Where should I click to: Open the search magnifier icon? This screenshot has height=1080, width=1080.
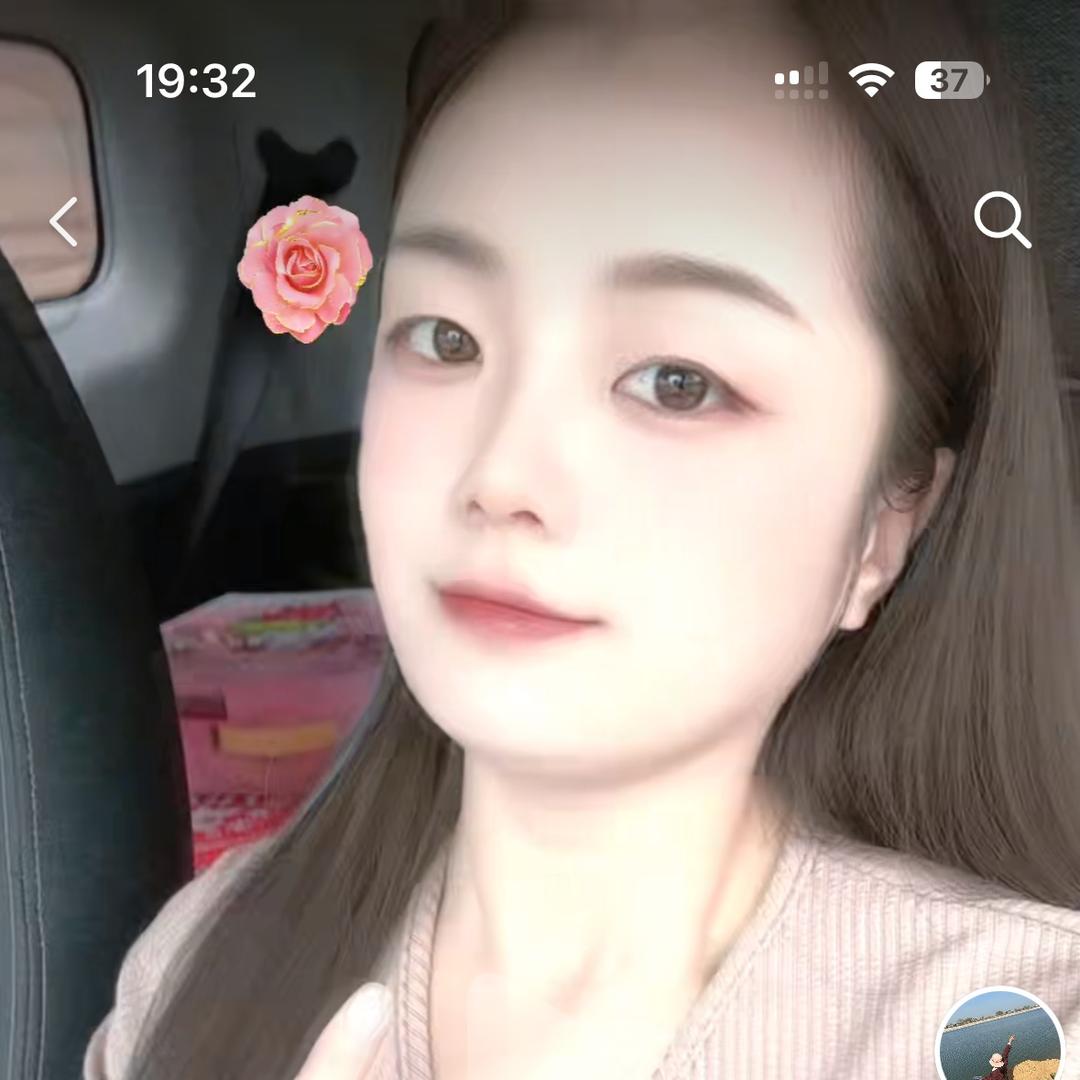tap(1001, 220)
